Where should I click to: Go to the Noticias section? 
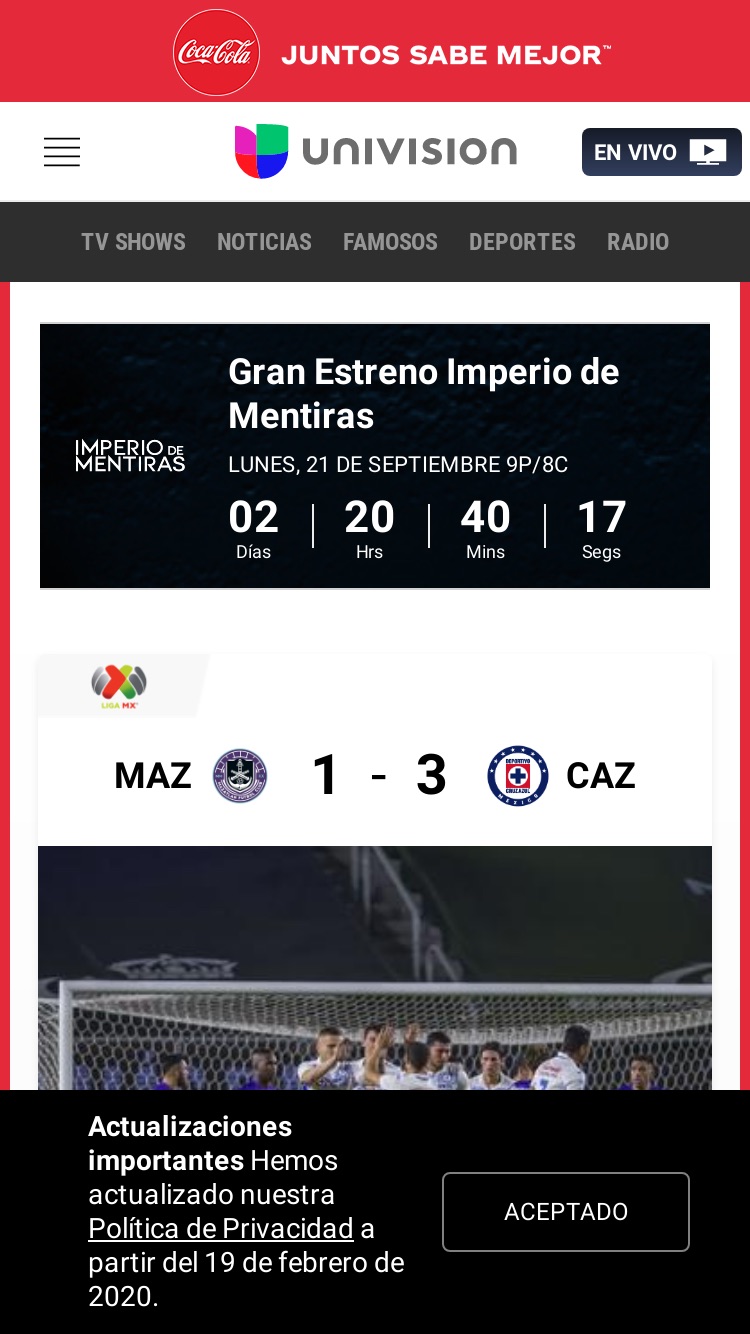264,242
